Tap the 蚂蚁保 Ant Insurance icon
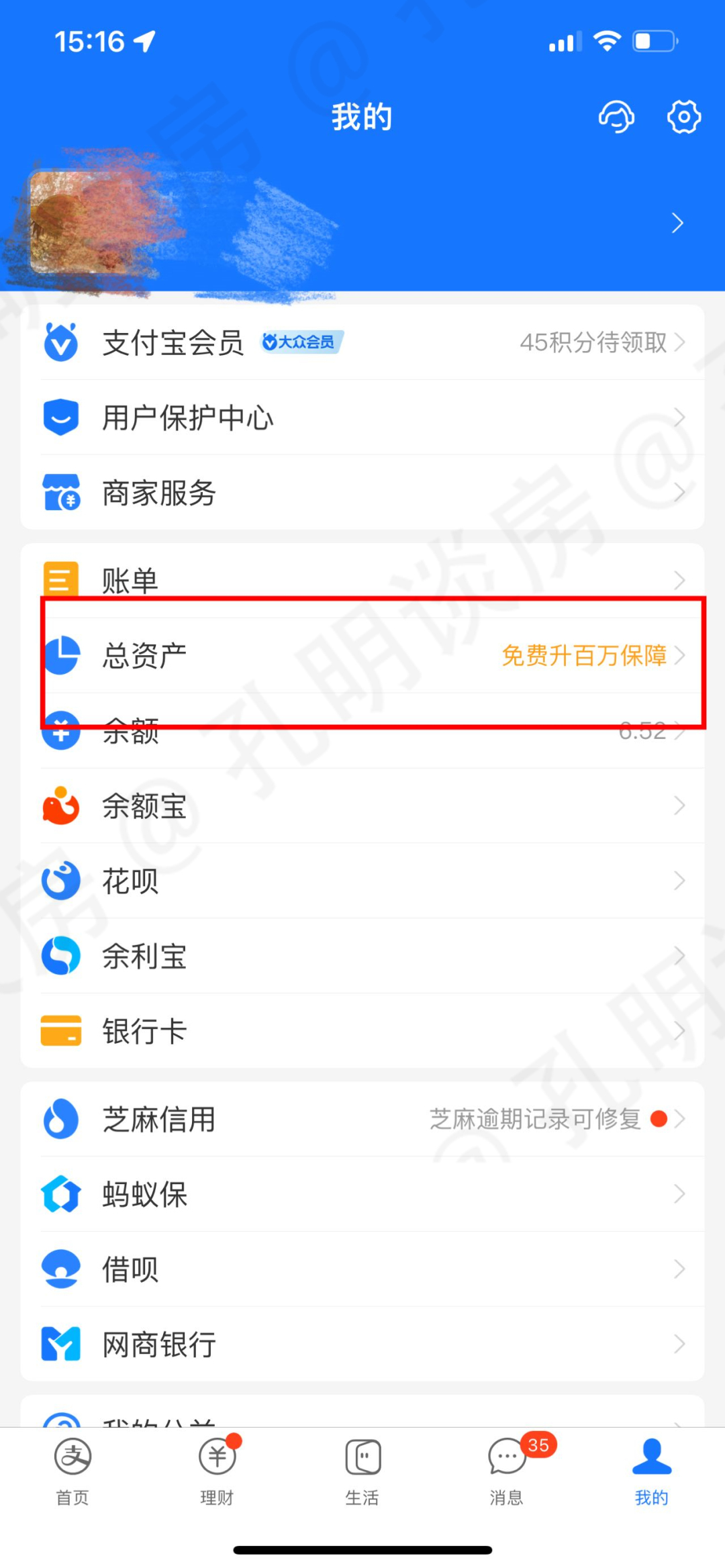This screenshot has height=1568, width=725. coord(60,1194)
